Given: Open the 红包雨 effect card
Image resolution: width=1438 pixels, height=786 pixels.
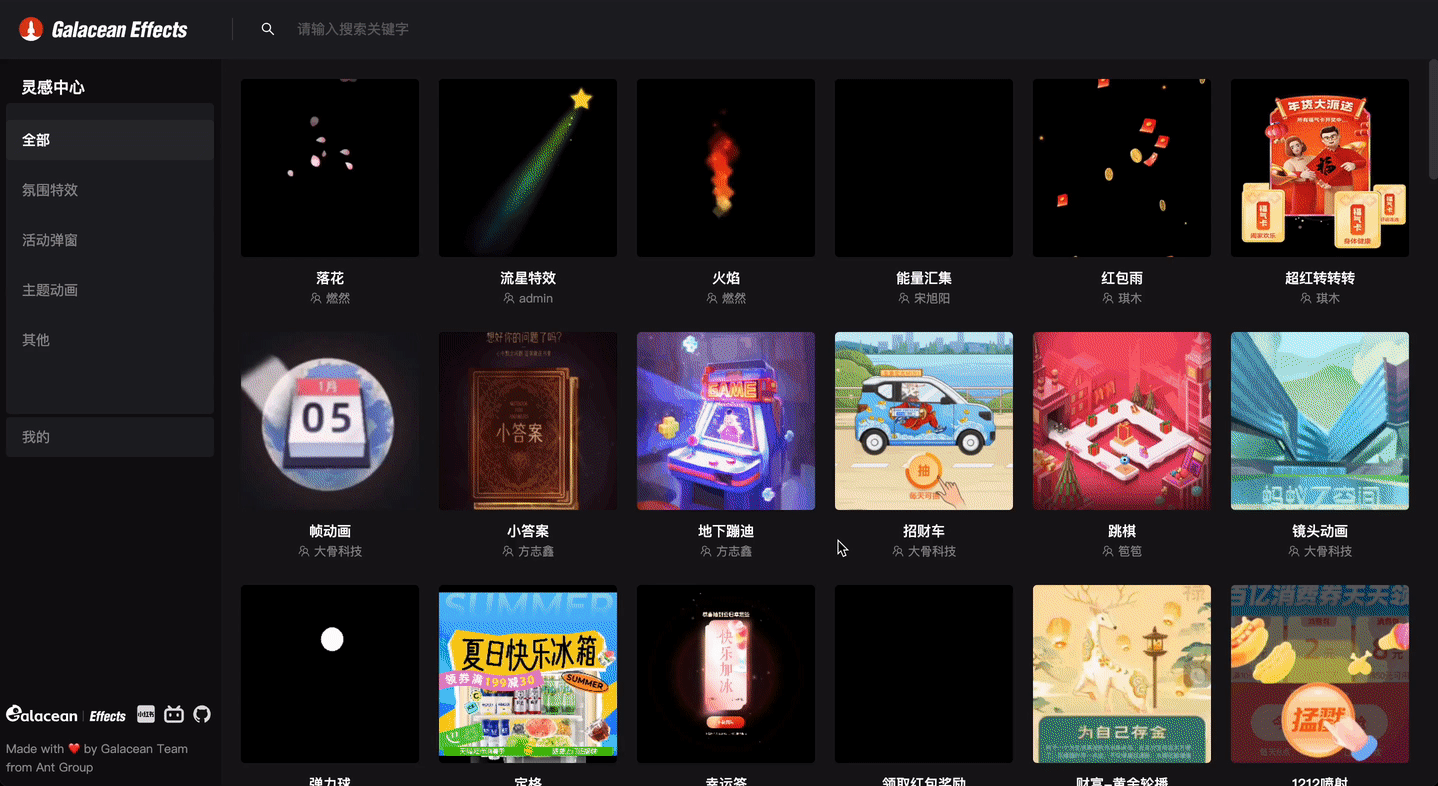Looking at the screenshot, I should click(x=1122, y=168).
